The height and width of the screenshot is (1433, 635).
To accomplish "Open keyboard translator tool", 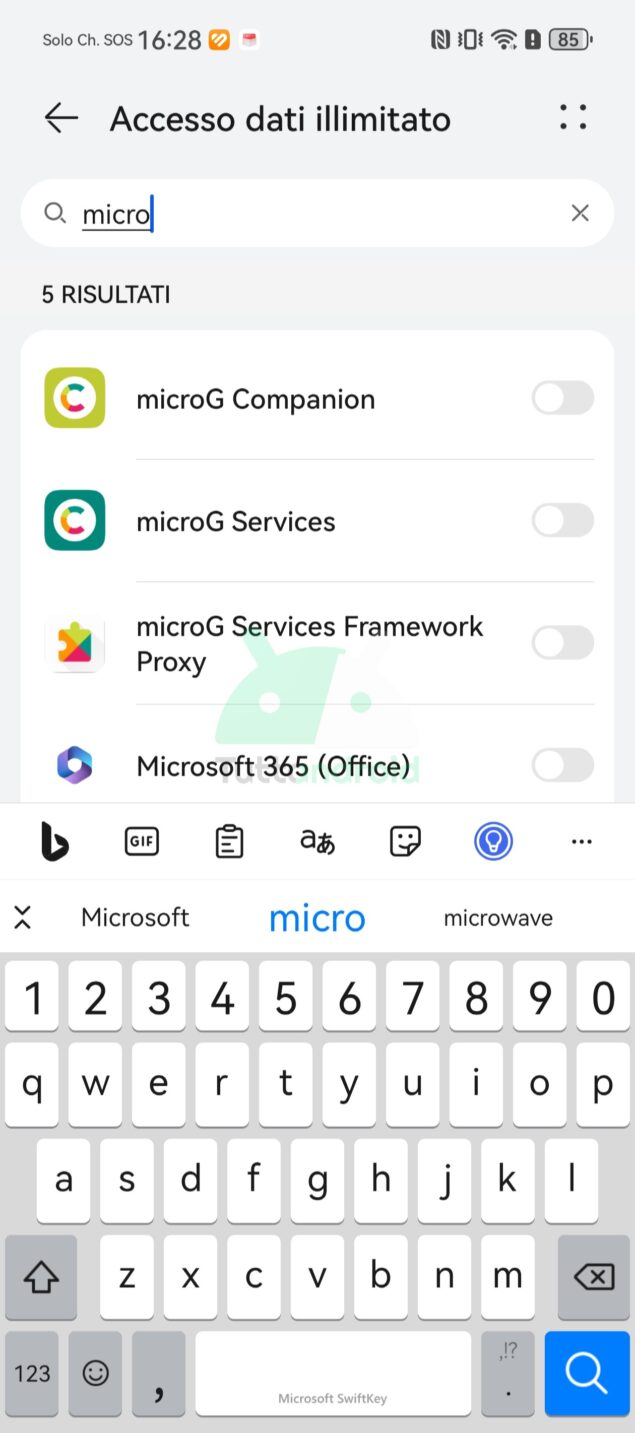I will pyautogui.click(x=317, y=842).
